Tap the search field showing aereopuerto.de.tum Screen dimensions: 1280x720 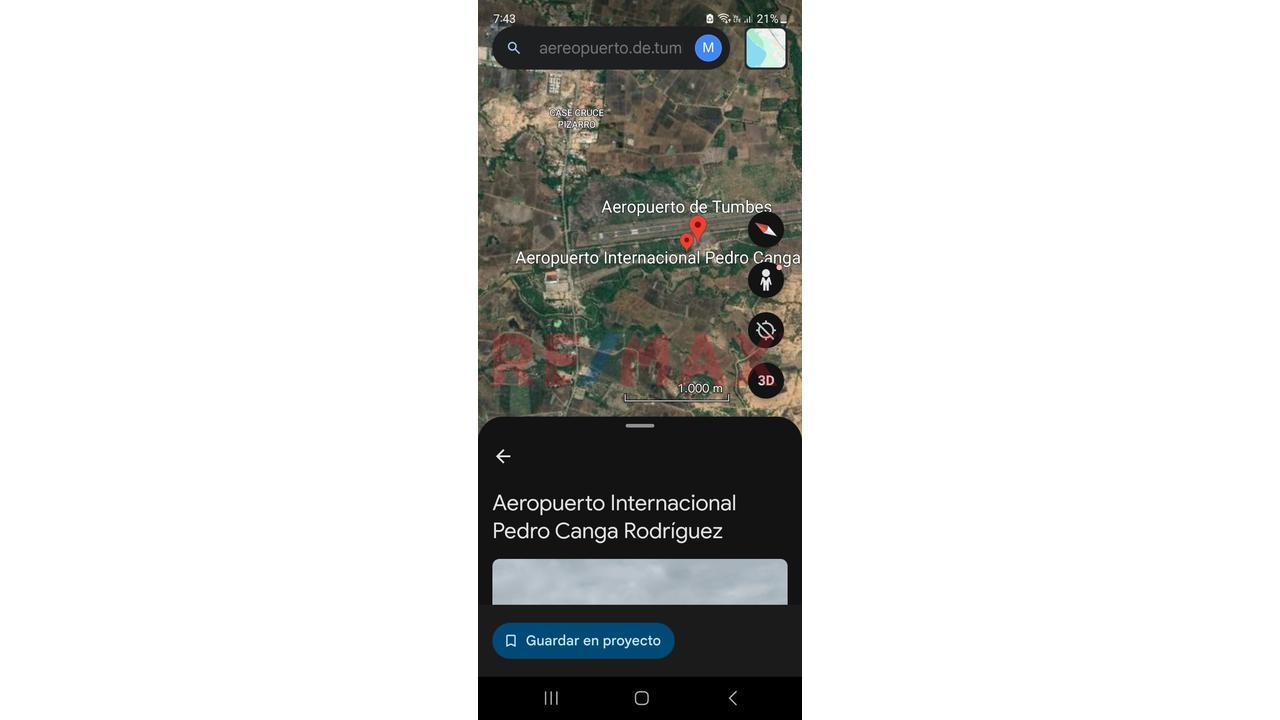(x=609, y=48)
